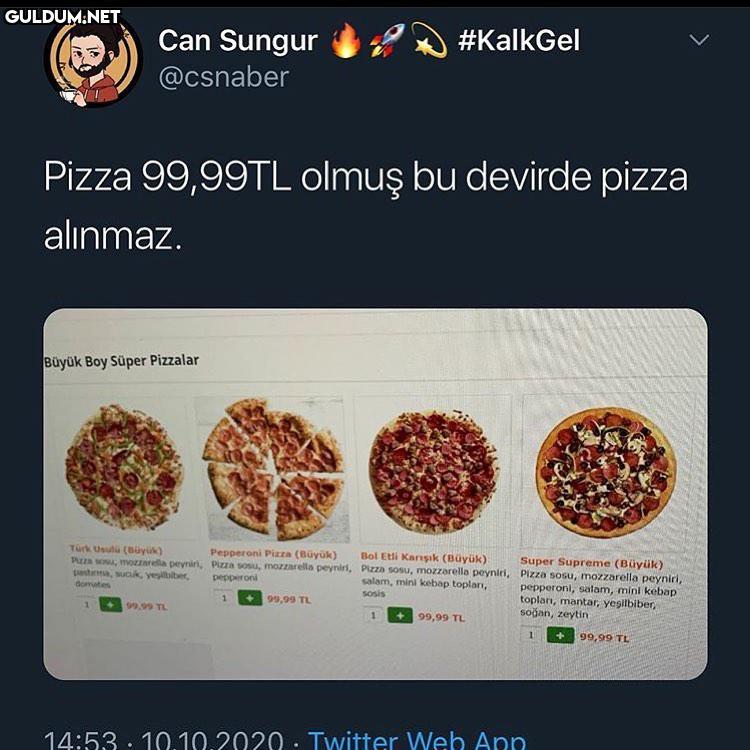This screenshot has height=750, width=750.
Task: Open the attached pizza menu photo
Action: click(375, 494)
